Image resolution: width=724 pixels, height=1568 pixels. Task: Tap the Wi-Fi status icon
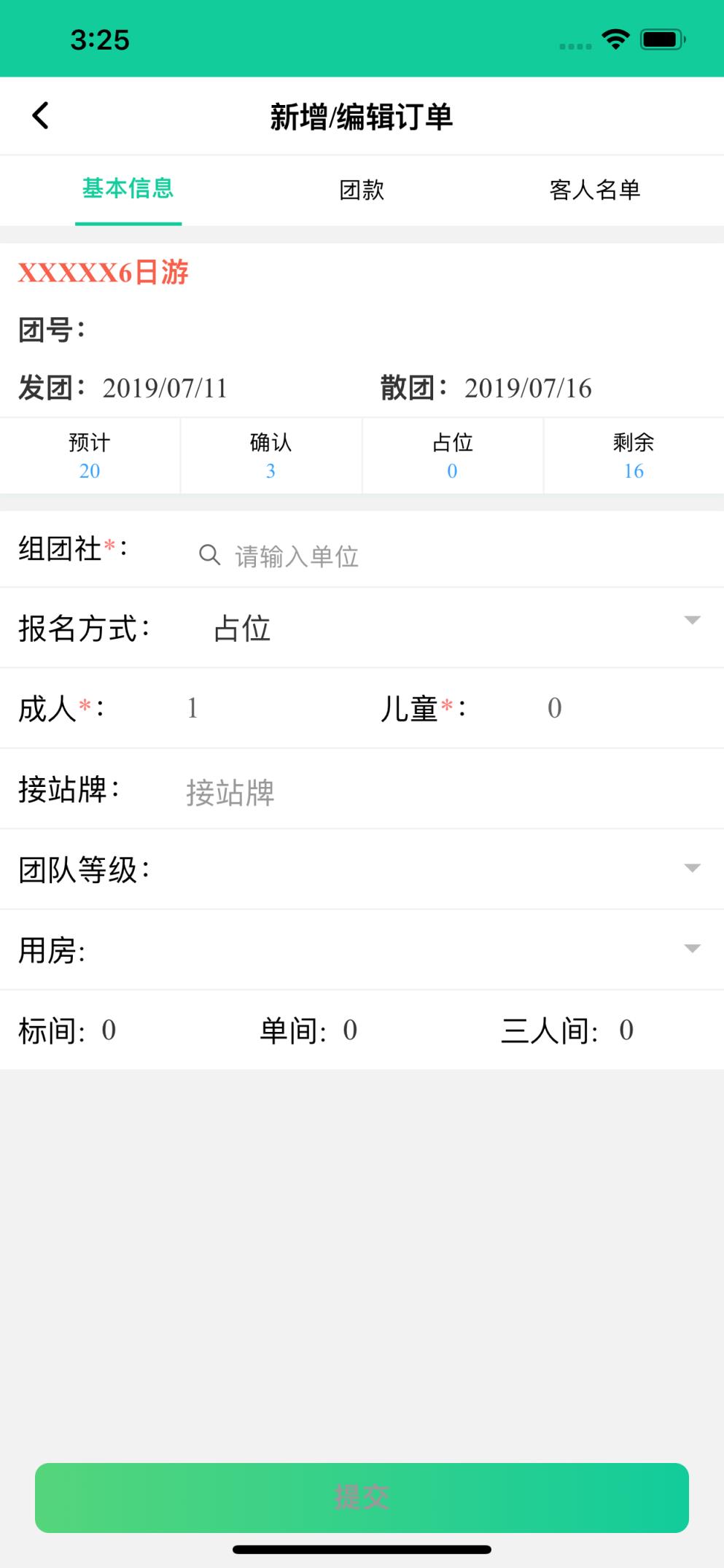point(615,40)
